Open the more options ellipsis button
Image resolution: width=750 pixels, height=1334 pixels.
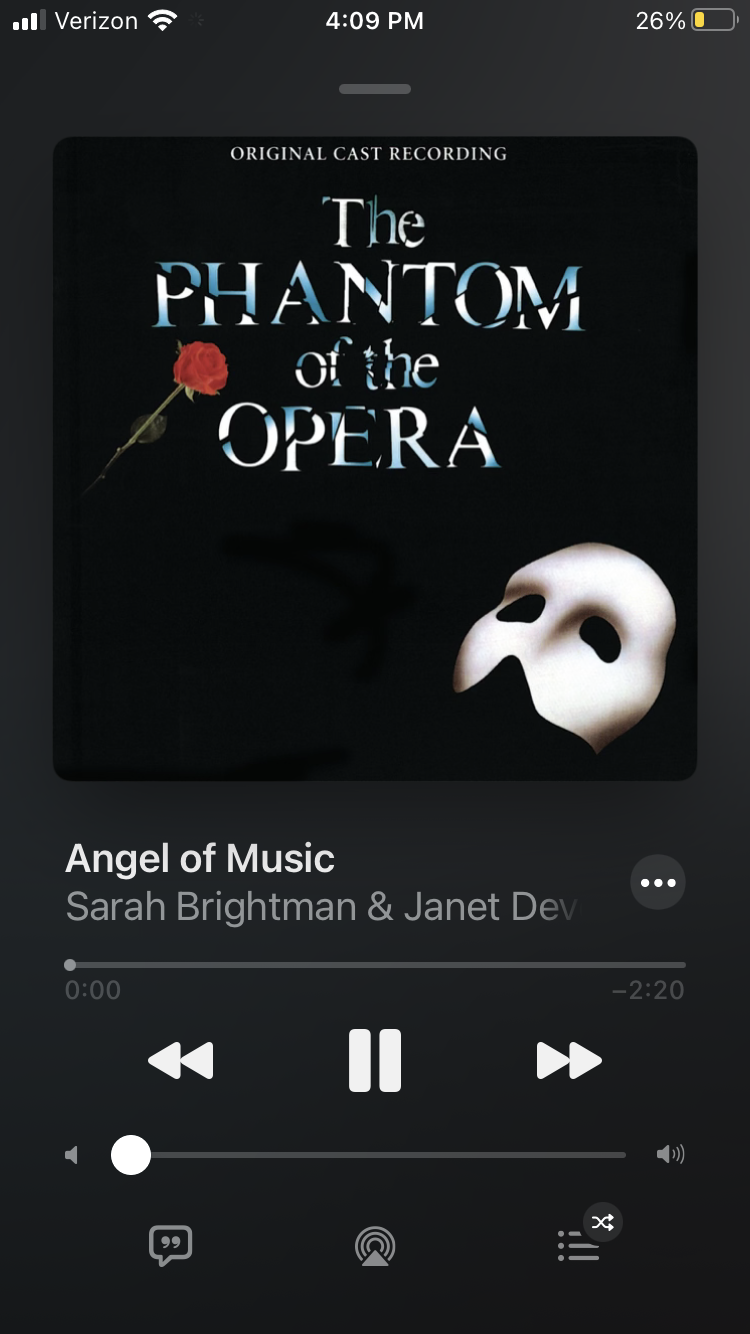pyautogui.click(x=658, y=882)
